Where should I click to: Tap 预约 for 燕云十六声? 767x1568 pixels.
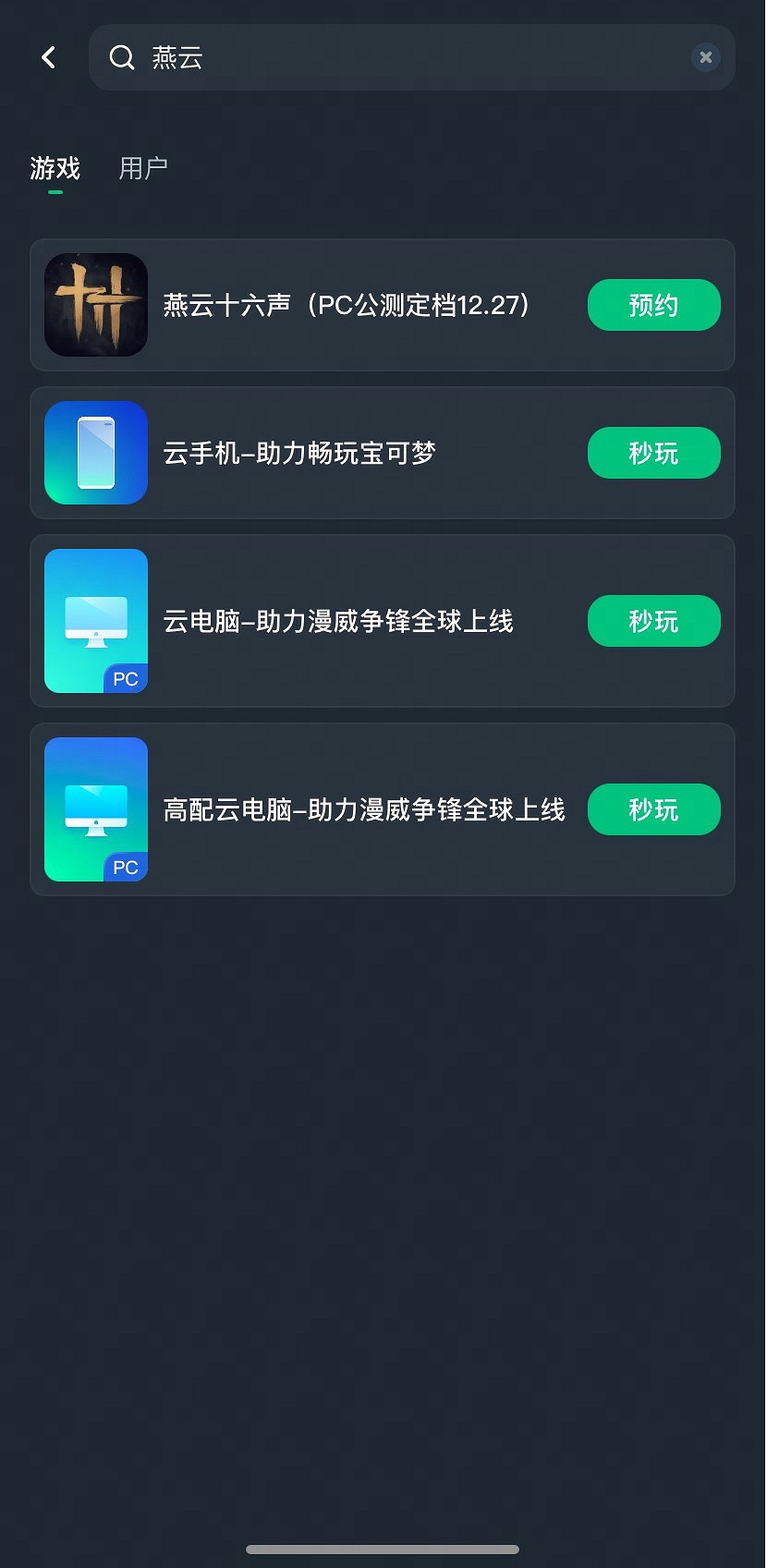pos(653,305)
